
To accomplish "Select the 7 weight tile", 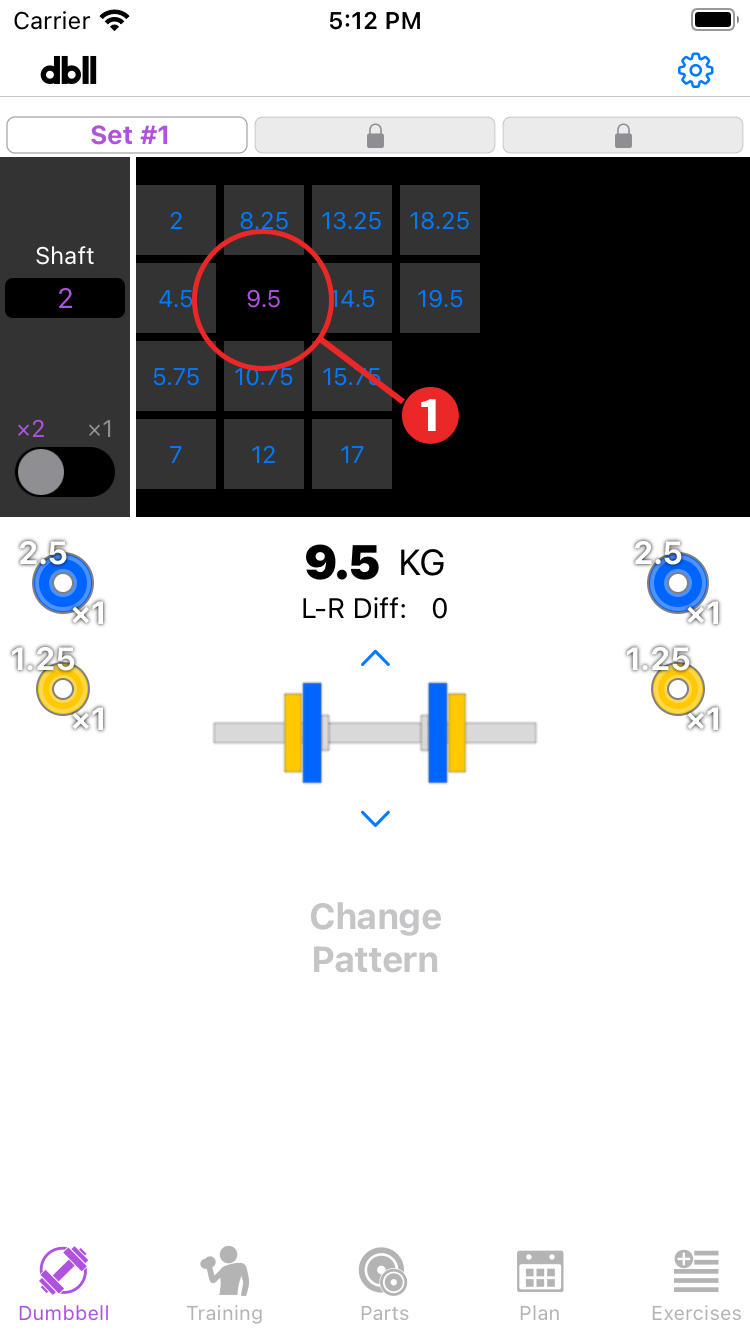I will [176, 454].
